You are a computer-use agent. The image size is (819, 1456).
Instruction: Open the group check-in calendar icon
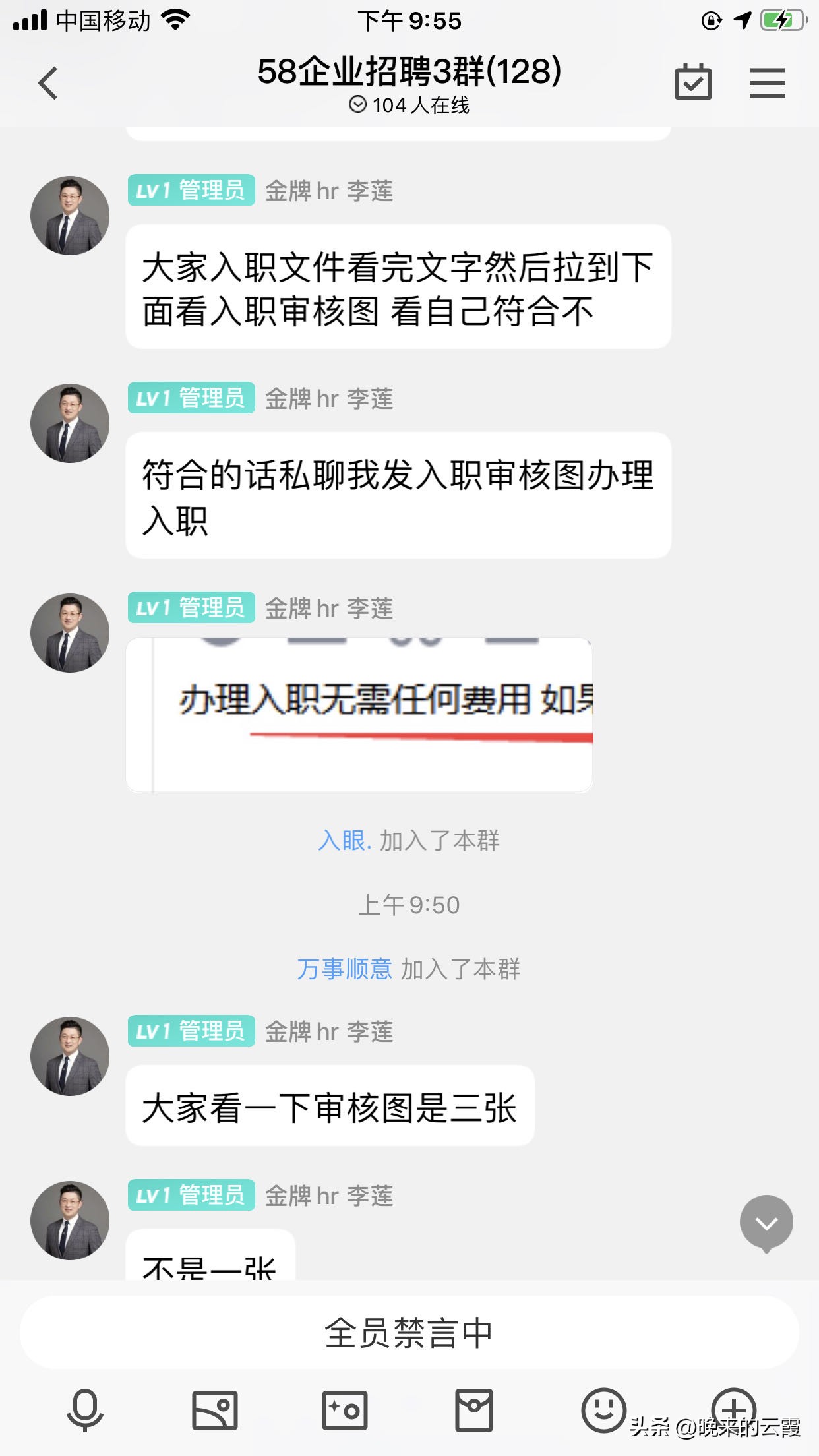[x=694, y=82]
